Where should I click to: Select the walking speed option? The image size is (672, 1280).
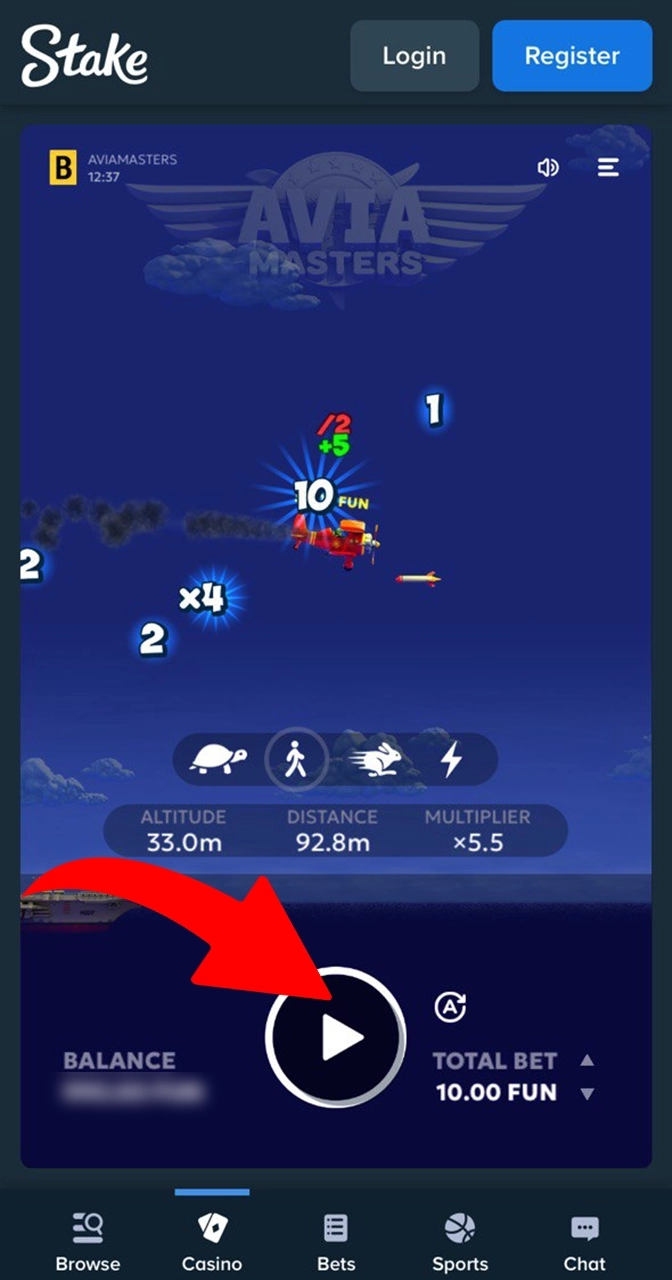coord(296,761)
